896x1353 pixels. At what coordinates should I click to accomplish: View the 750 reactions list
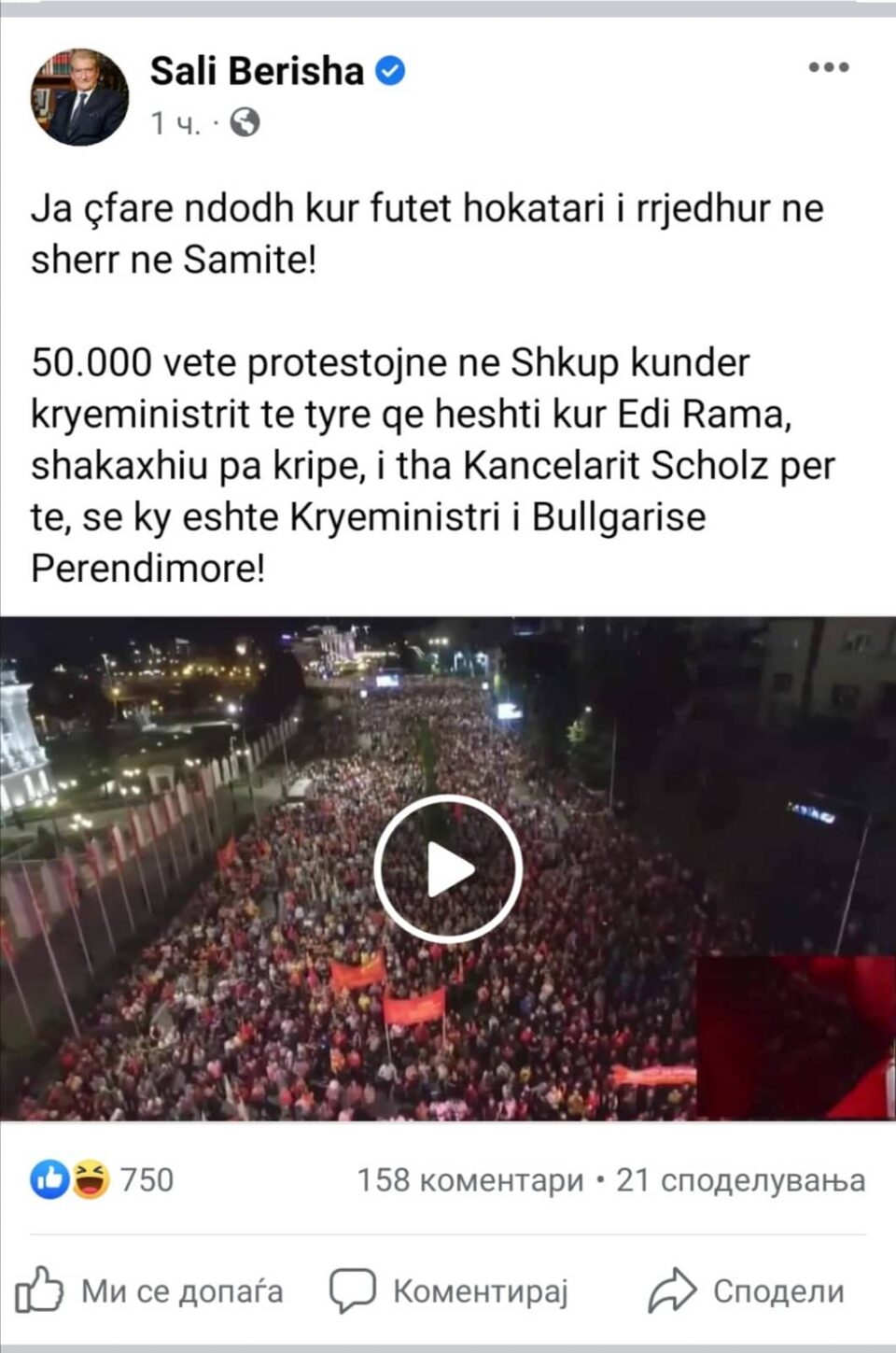coord(103,1179)
